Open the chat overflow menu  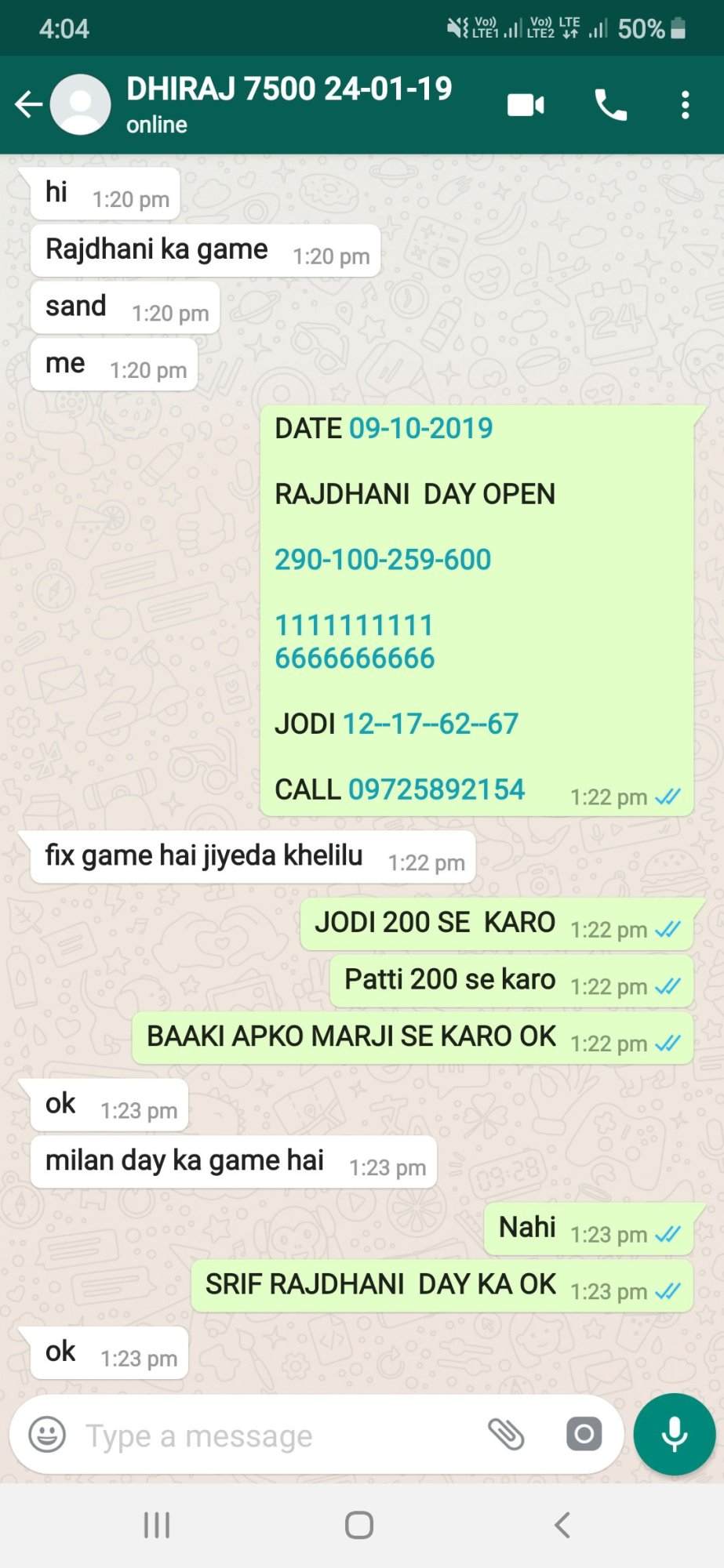685,104
